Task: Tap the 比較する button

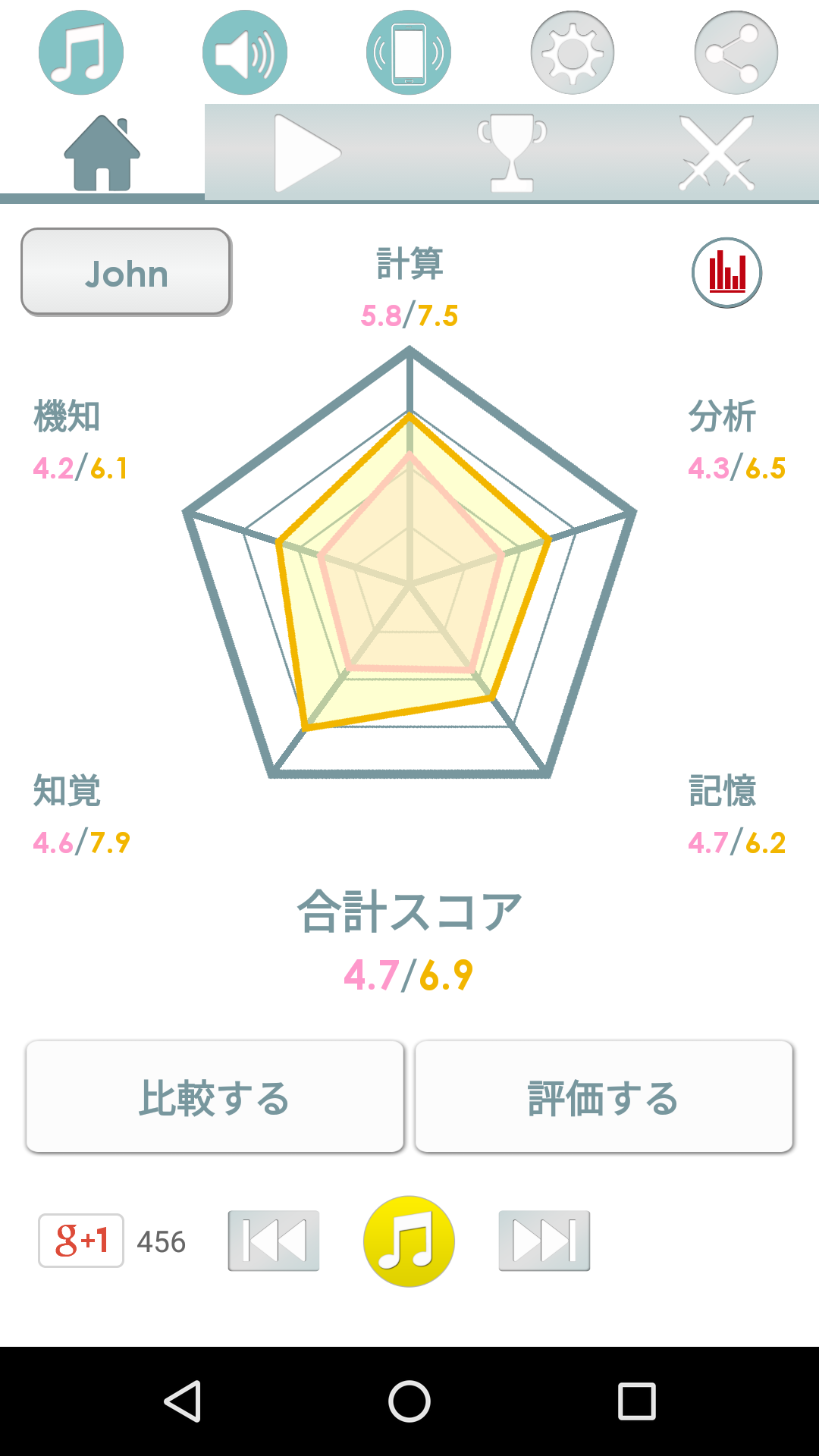Action: (x=215, y=1097)
